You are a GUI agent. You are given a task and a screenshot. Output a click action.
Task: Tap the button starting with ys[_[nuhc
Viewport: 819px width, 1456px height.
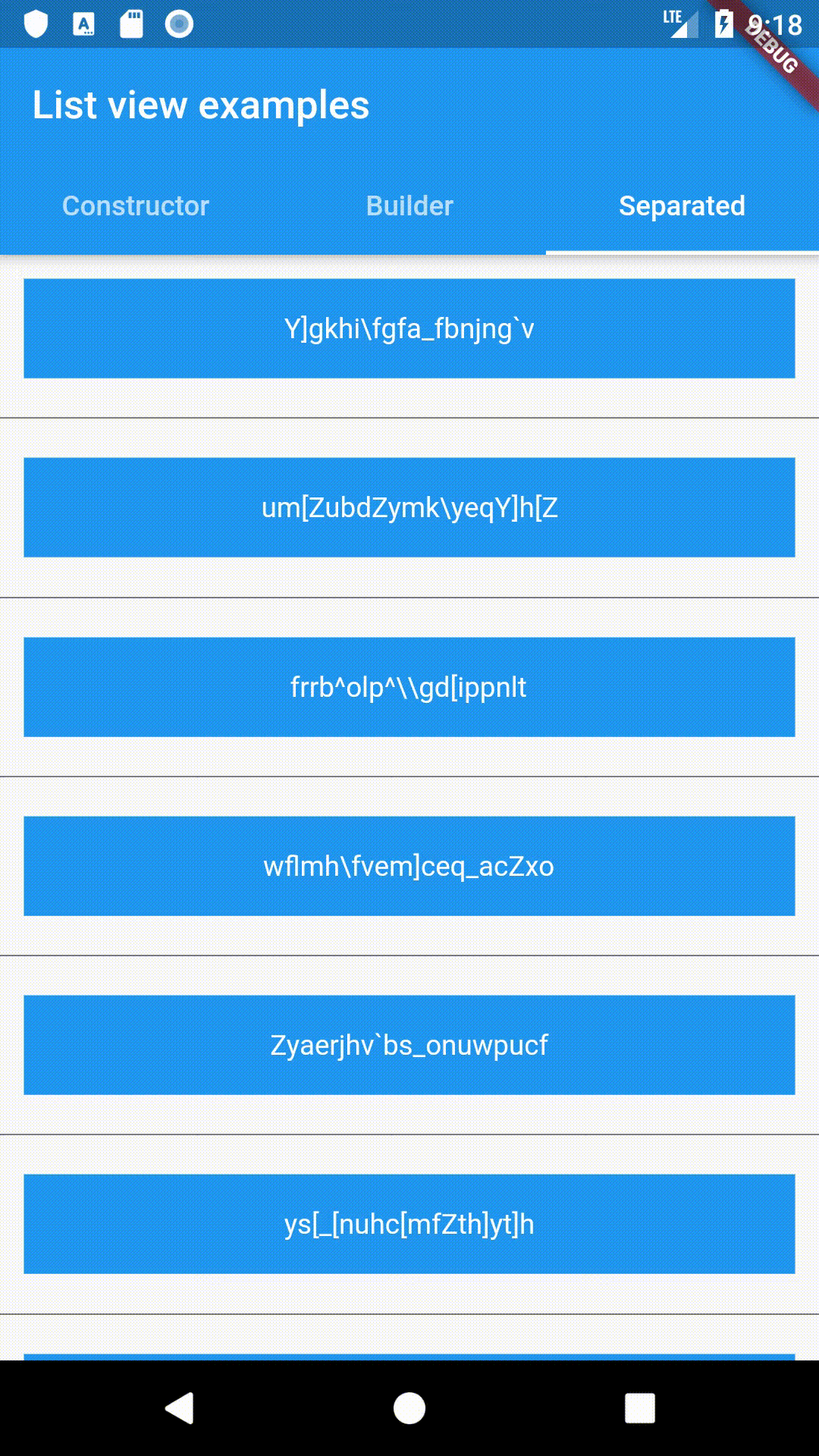(x=409, y=1224)
